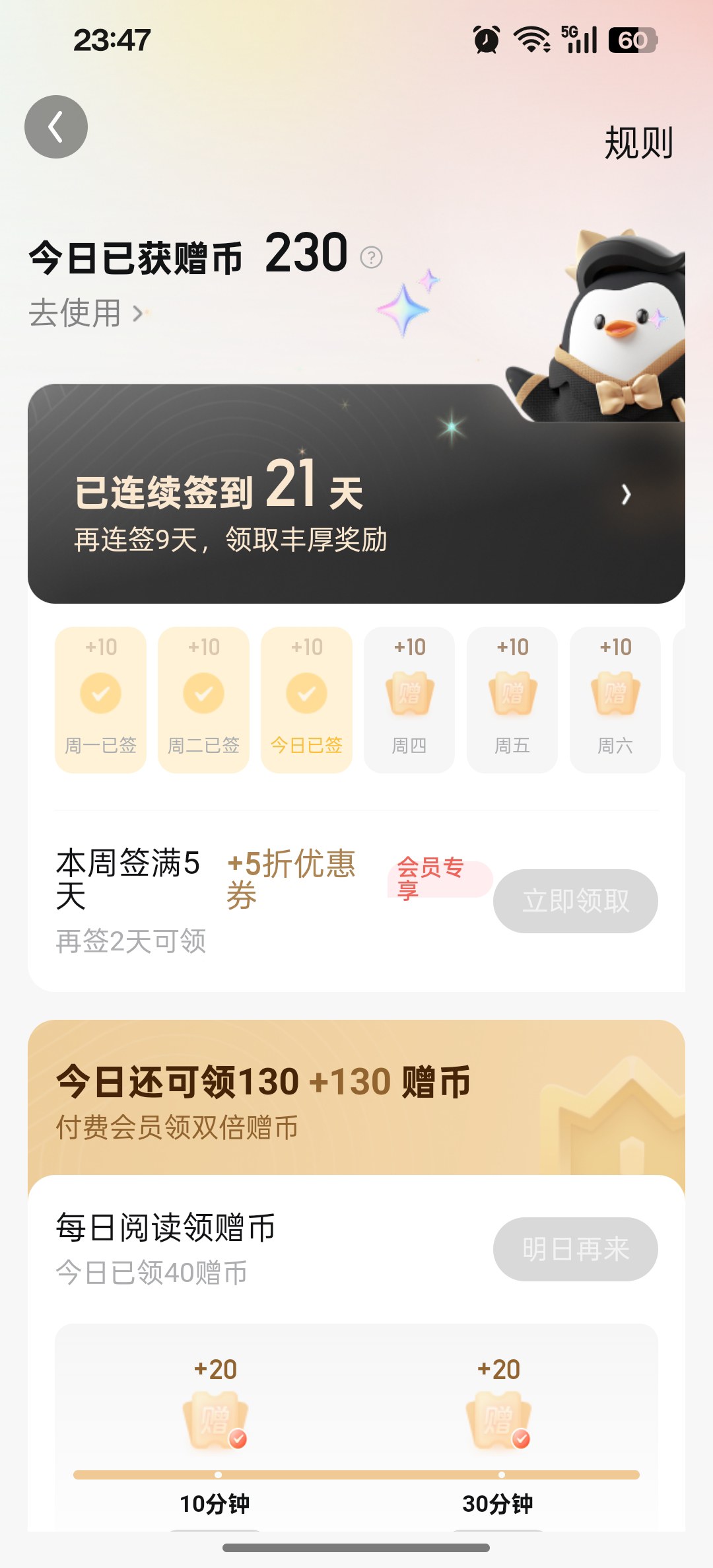Go back using the back arrow
The image size is (713, 1568).
pyautogui.click(x=56, y=127)
